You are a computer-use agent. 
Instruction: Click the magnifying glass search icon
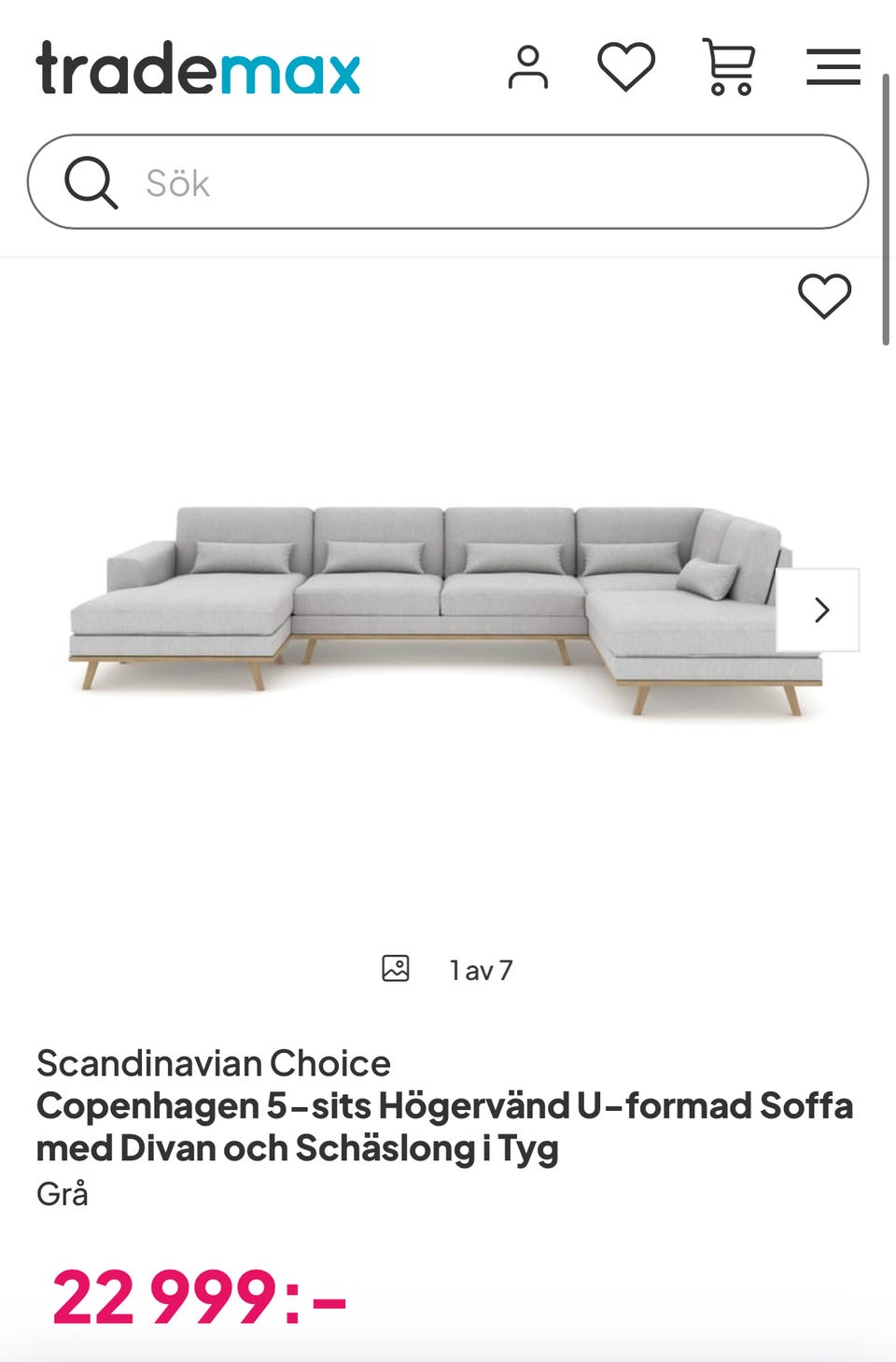click(92, 183)
